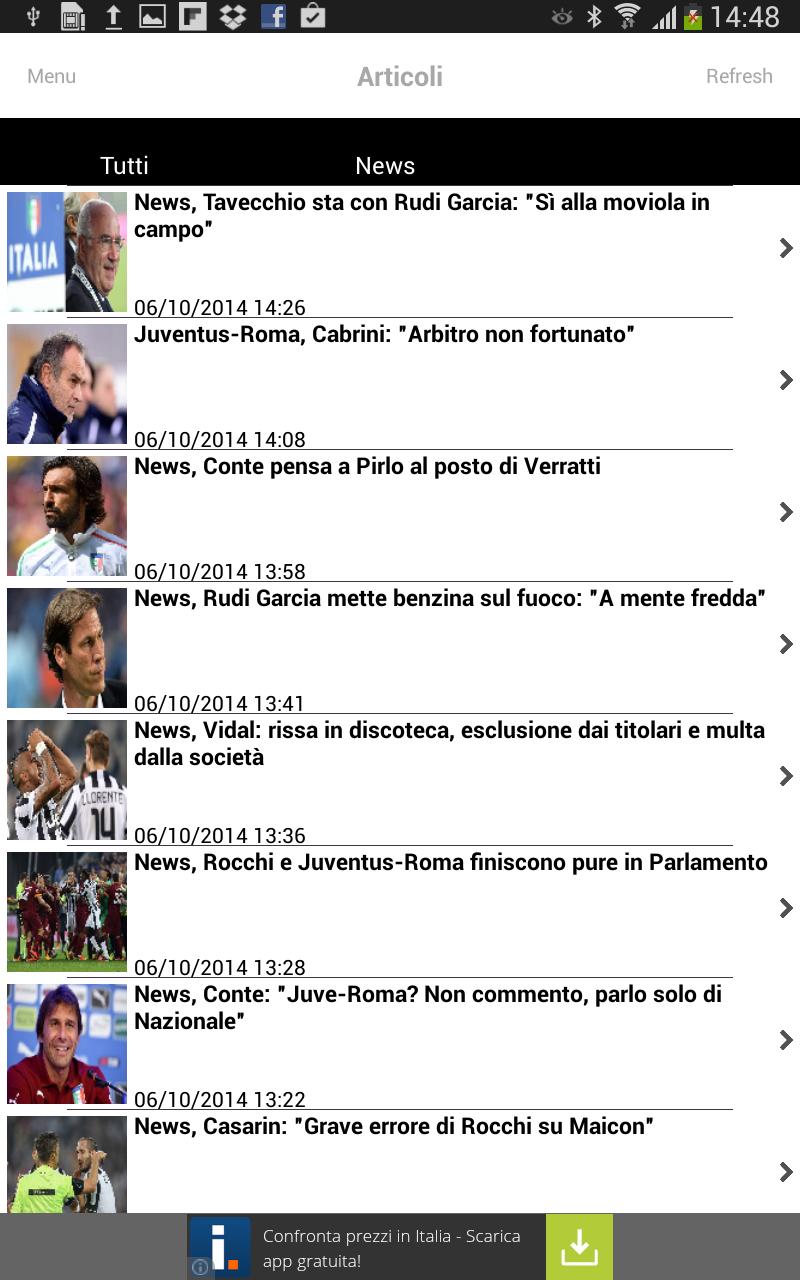Tap the Wi-Fi status icon
Viewport: 800px width, 1280px height.
click(626, 16)
